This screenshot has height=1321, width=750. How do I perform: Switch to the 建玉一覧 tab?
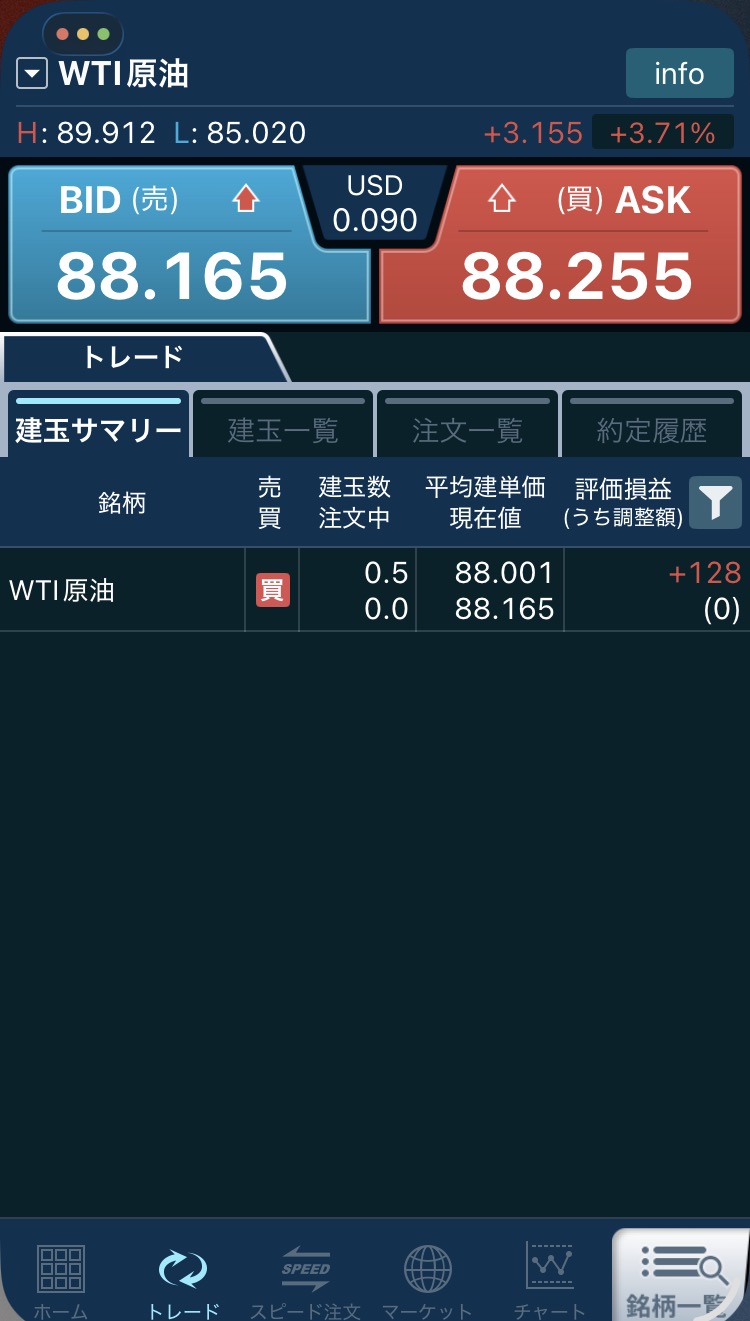pos(283,427)
